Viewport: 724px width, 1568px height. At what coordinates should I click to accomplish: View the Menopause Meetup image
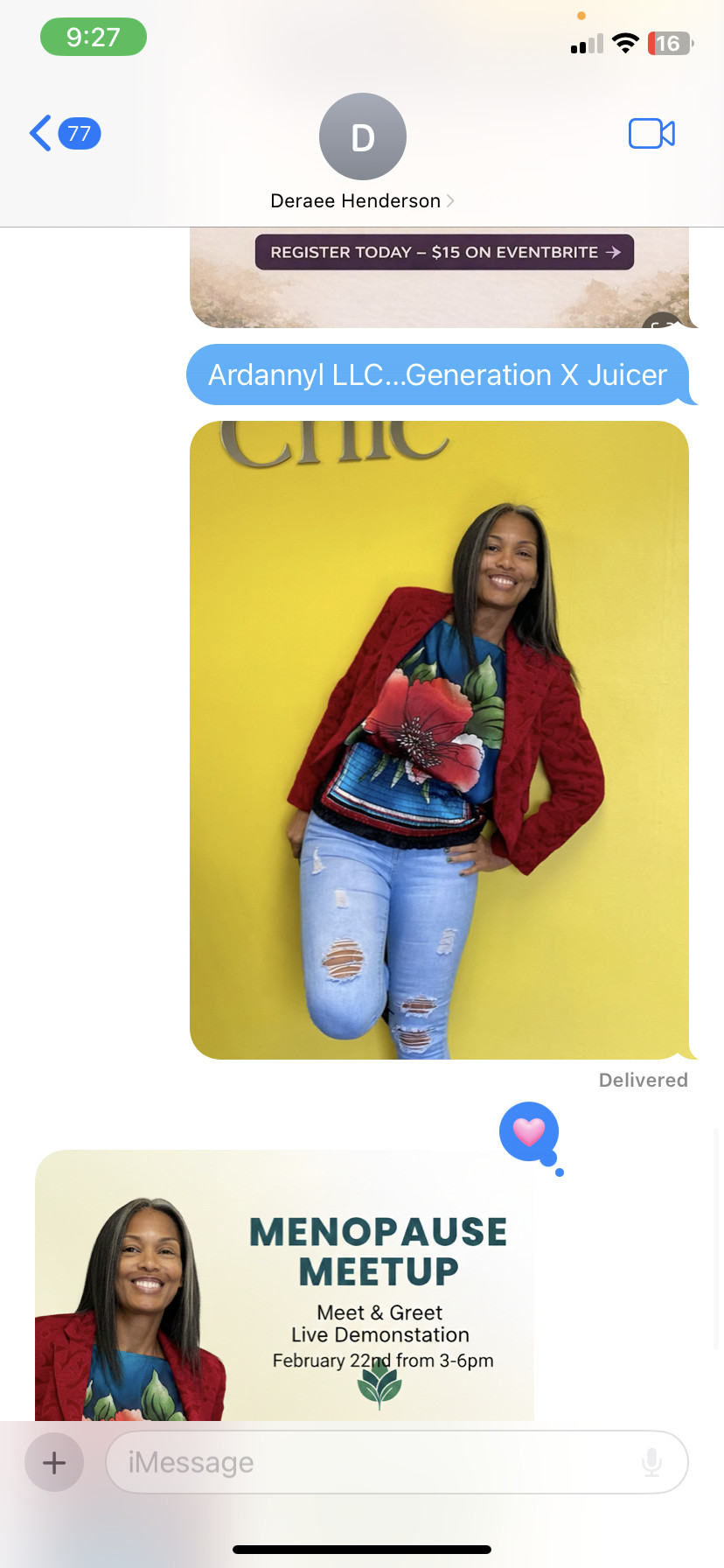click(x=284, y=1284)
